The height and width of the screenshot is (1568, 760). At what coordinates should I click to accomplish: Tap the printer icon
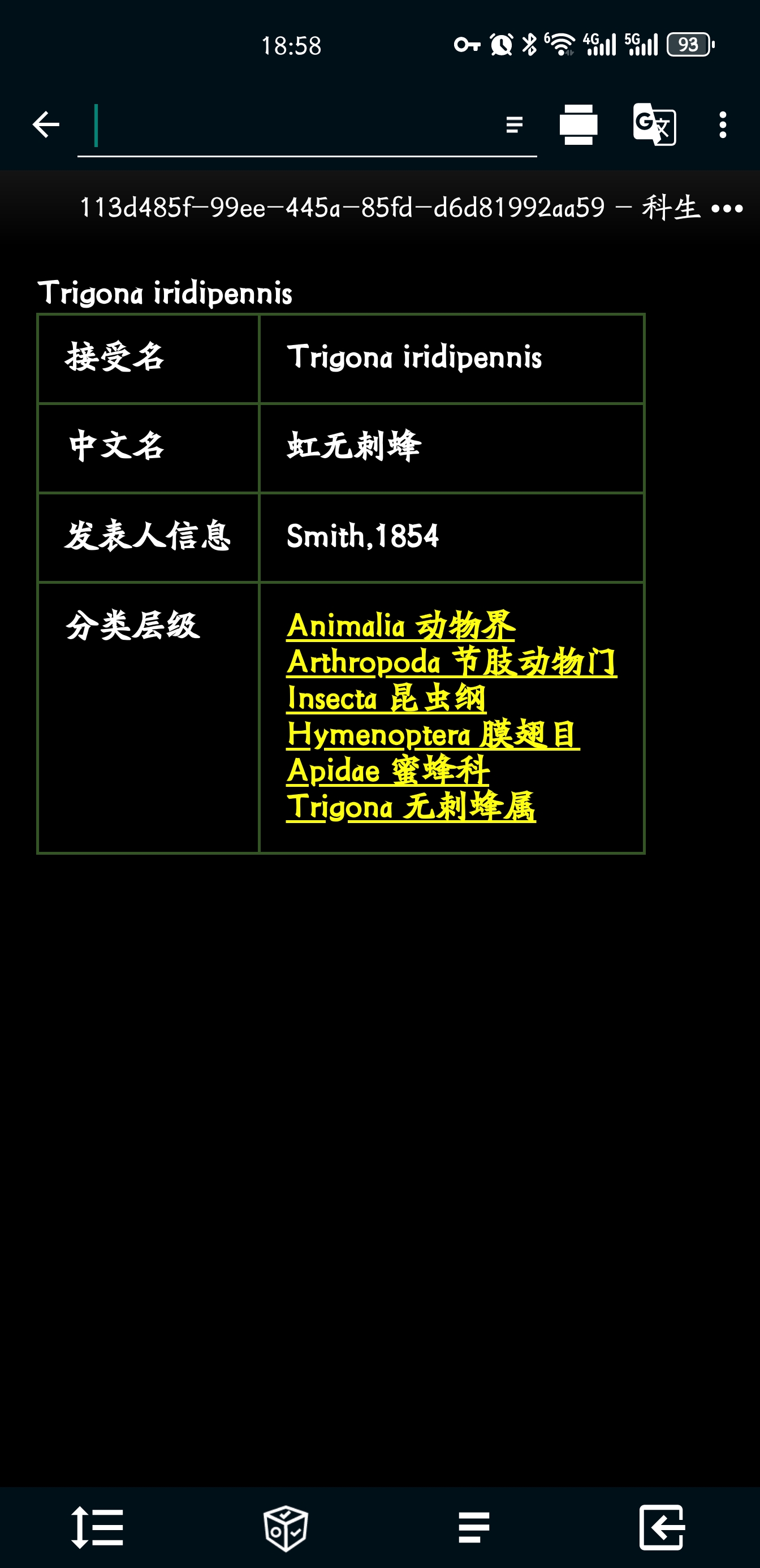coord(578,125)
